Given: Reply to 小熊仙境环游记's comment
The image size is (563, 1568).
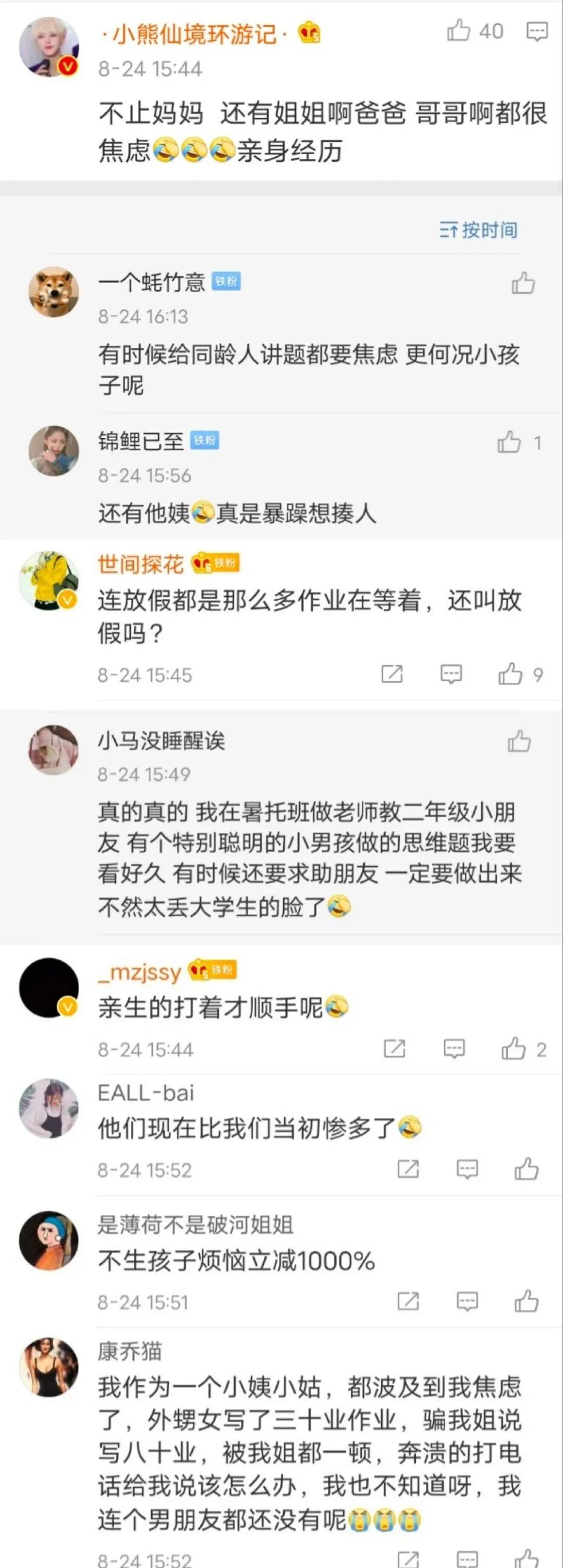Looking at the screenshot, I should point(537,31).
